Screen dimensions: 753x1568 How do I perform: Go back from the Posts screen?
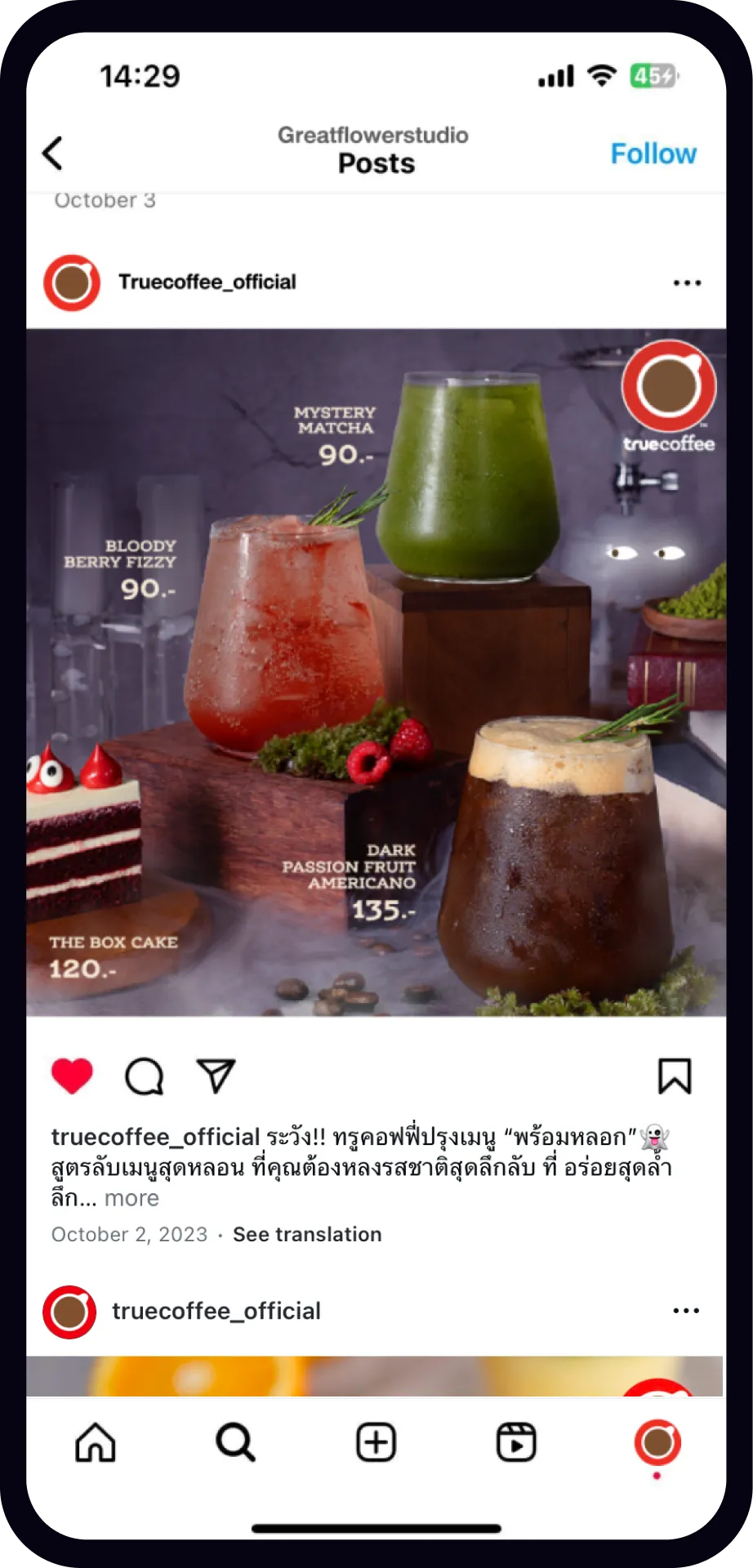point(53,153)
